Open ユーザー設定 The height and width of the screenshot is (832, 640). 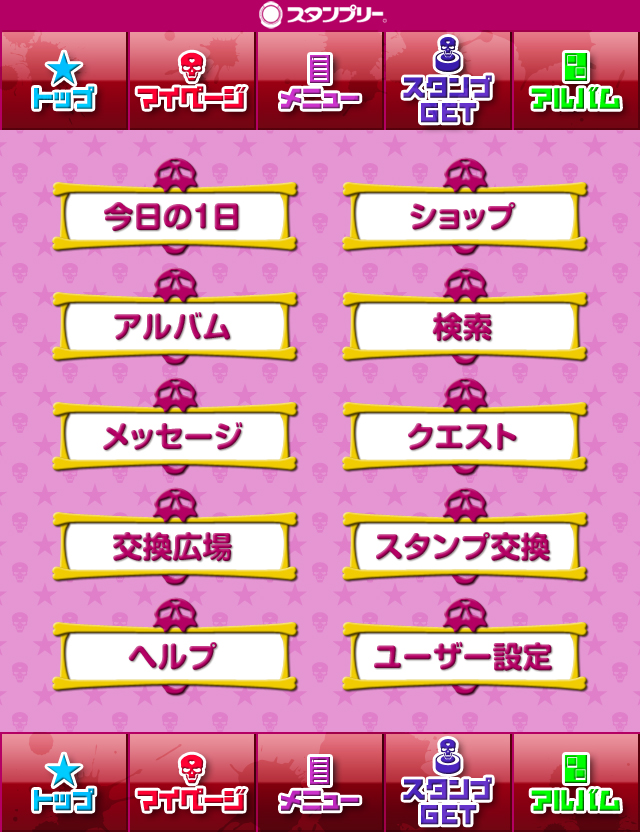point(464,657)
